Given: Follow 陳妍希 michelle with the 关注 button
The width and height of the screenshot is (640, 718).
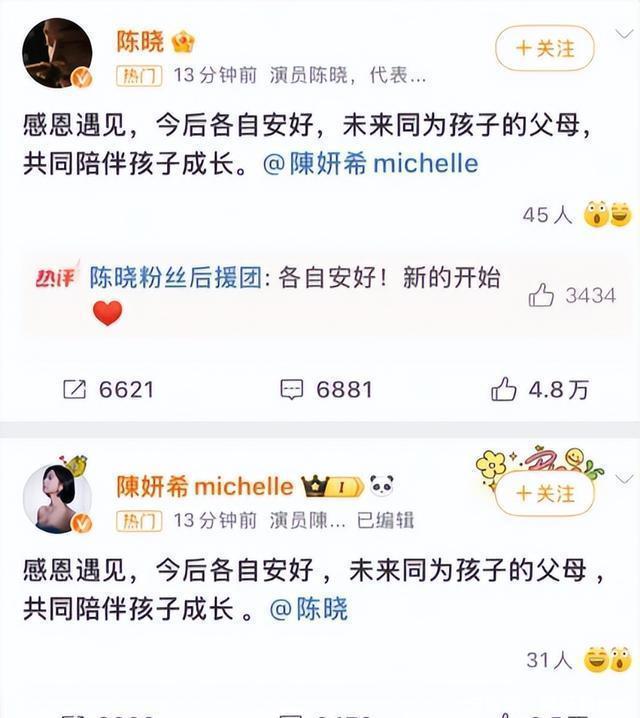Looking at the screenshot, I should (x=545, y=494).
